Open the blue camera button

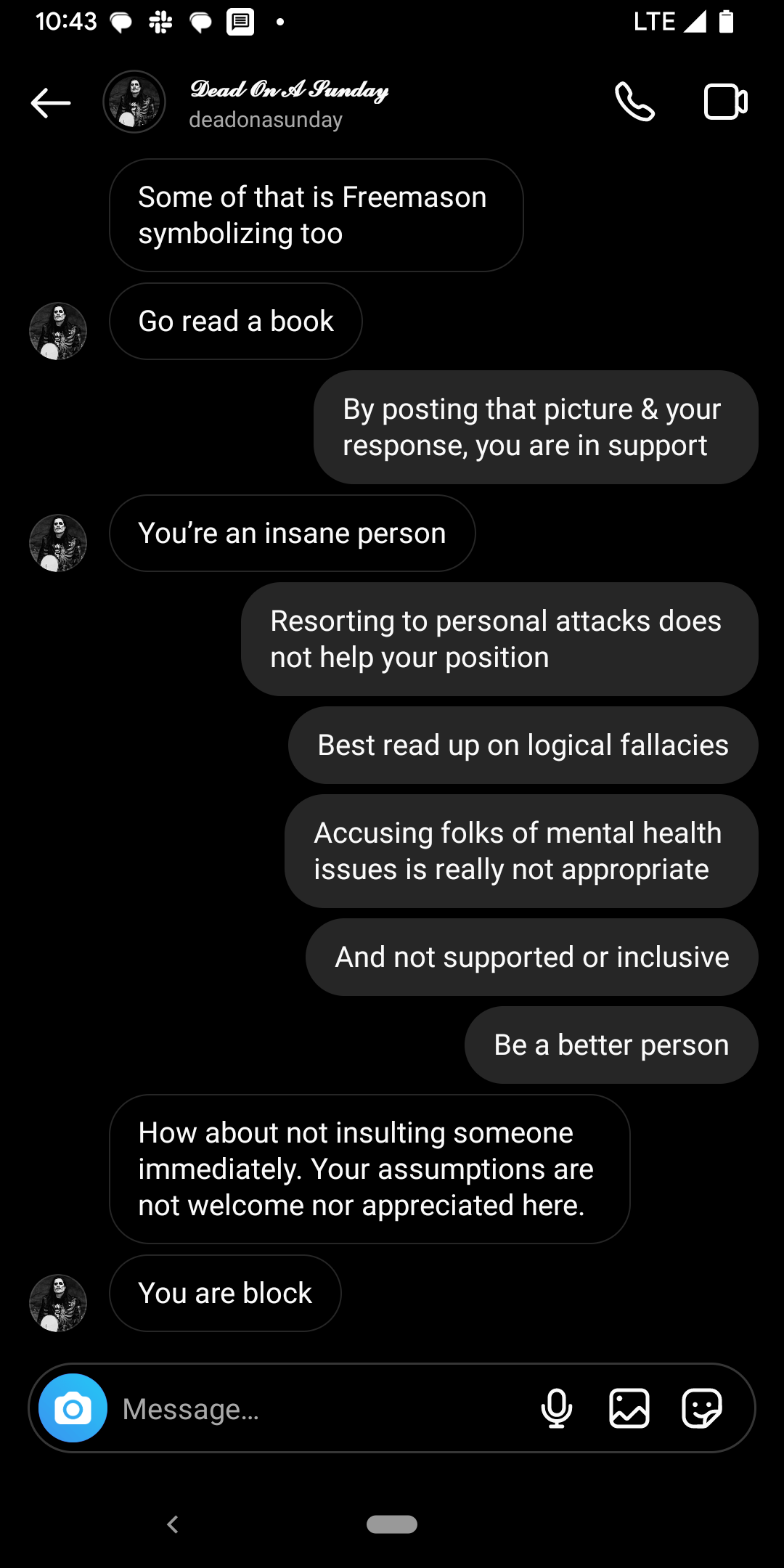(x=73, y=1408)
